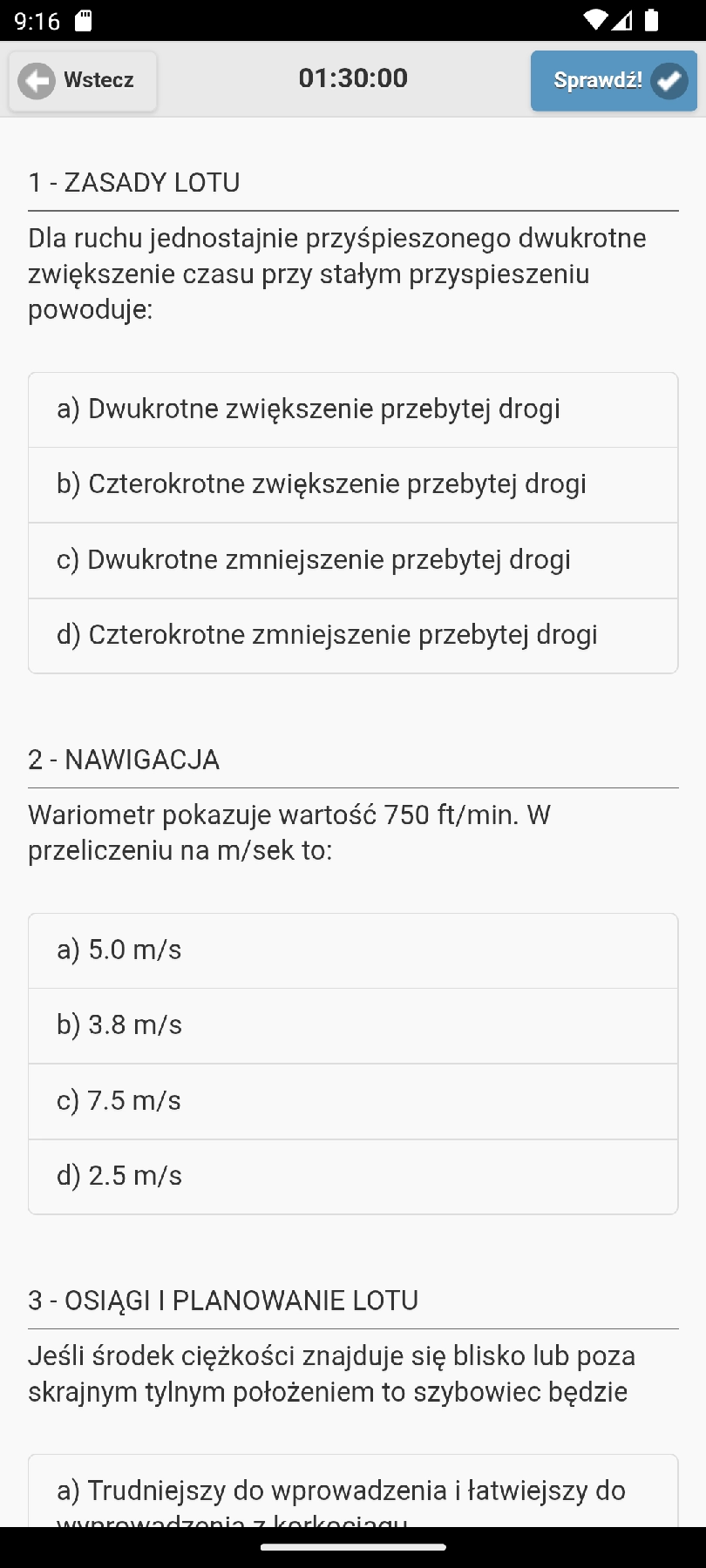Click the battery icon in status bar
The image size is (706, 1568).
(650, 20)
